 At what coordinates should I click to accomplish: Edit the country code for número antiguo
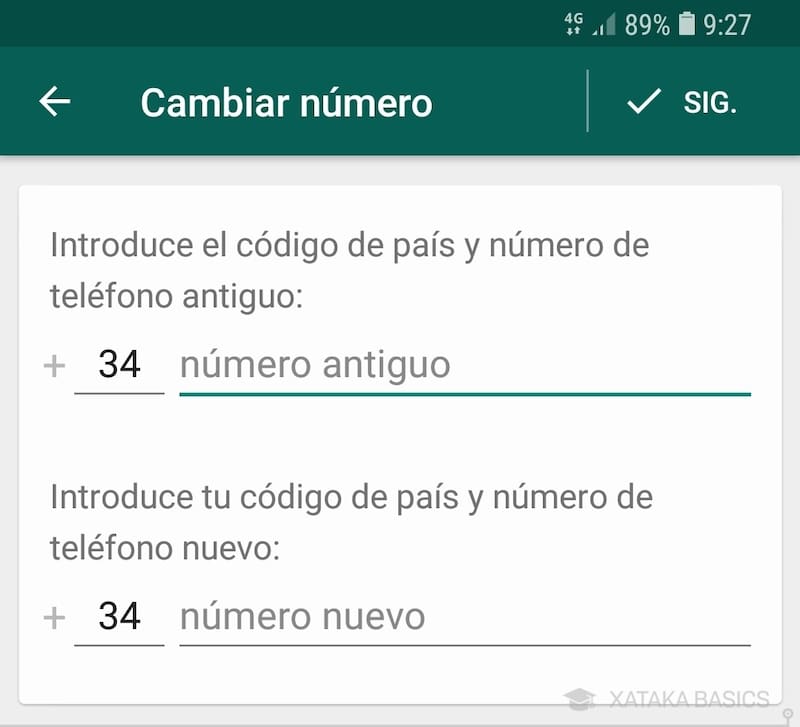click(x=119, y=366)
